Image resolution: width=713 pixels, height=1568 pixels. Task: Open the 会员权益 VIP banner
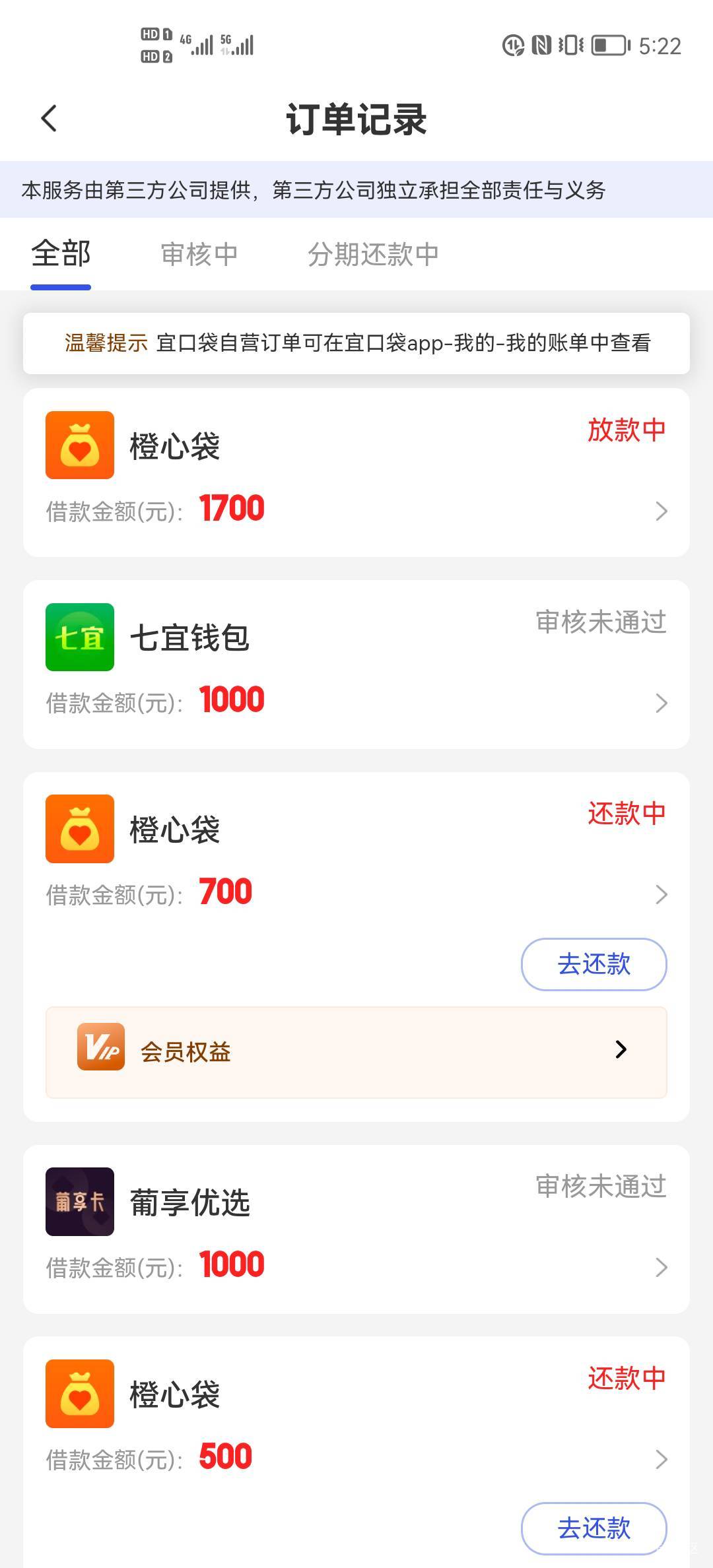coord(356,1053)
